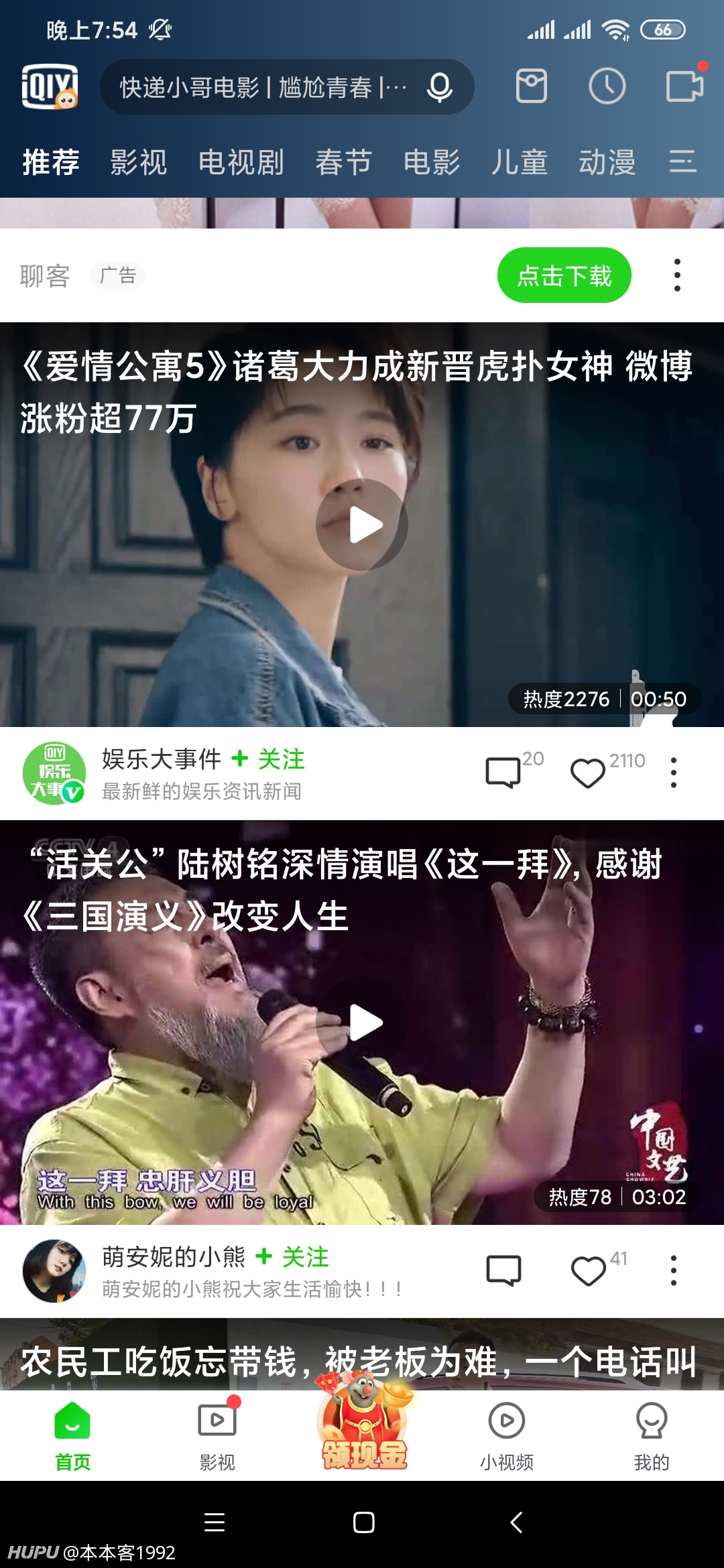Switch to the 电视剧 tab
The height and width of the screenshot is (1568, 724).
pyautogui.click(x=241, y=162)
